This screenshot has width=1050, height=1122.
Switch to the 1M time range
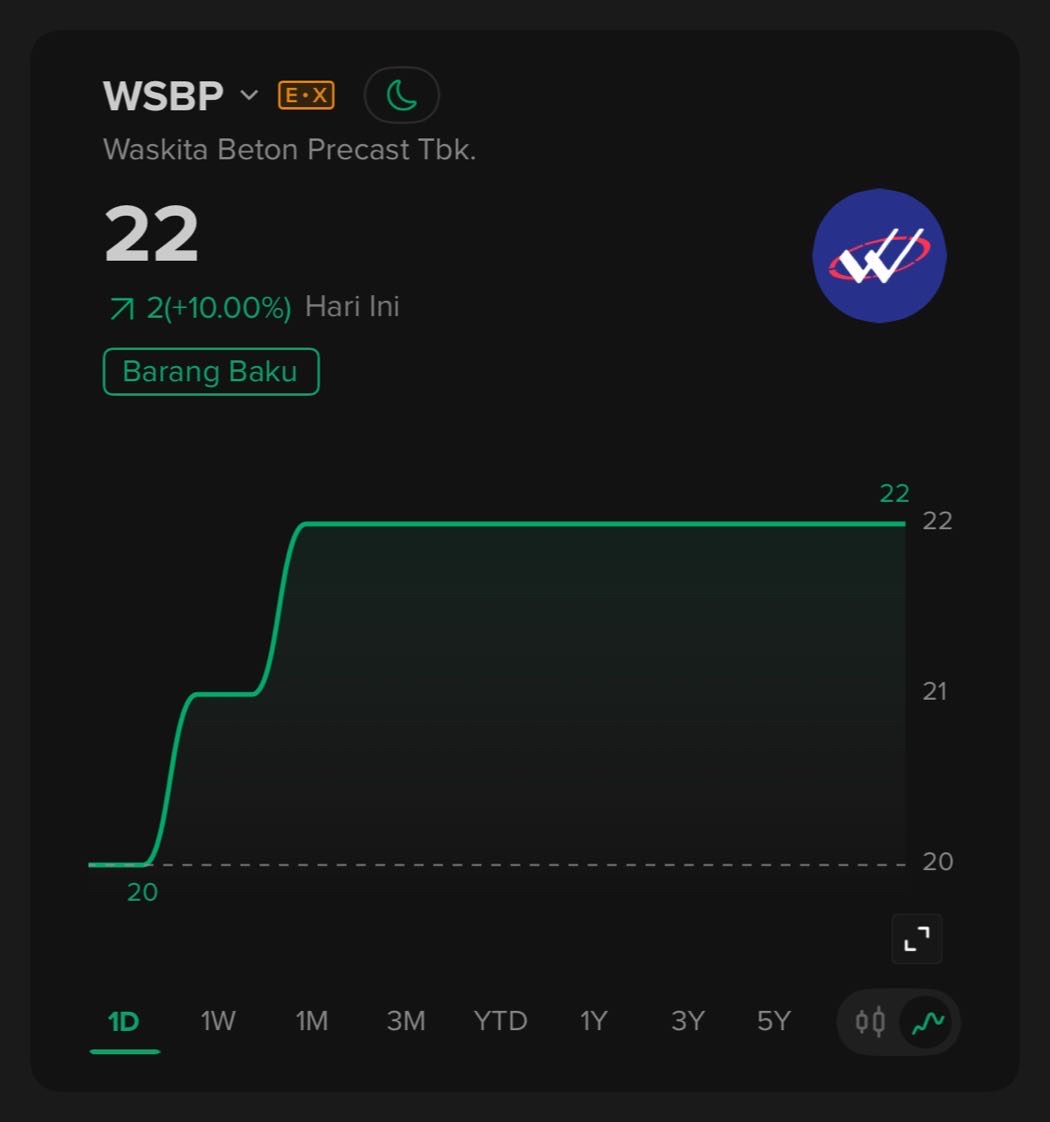click(311, 1021)
